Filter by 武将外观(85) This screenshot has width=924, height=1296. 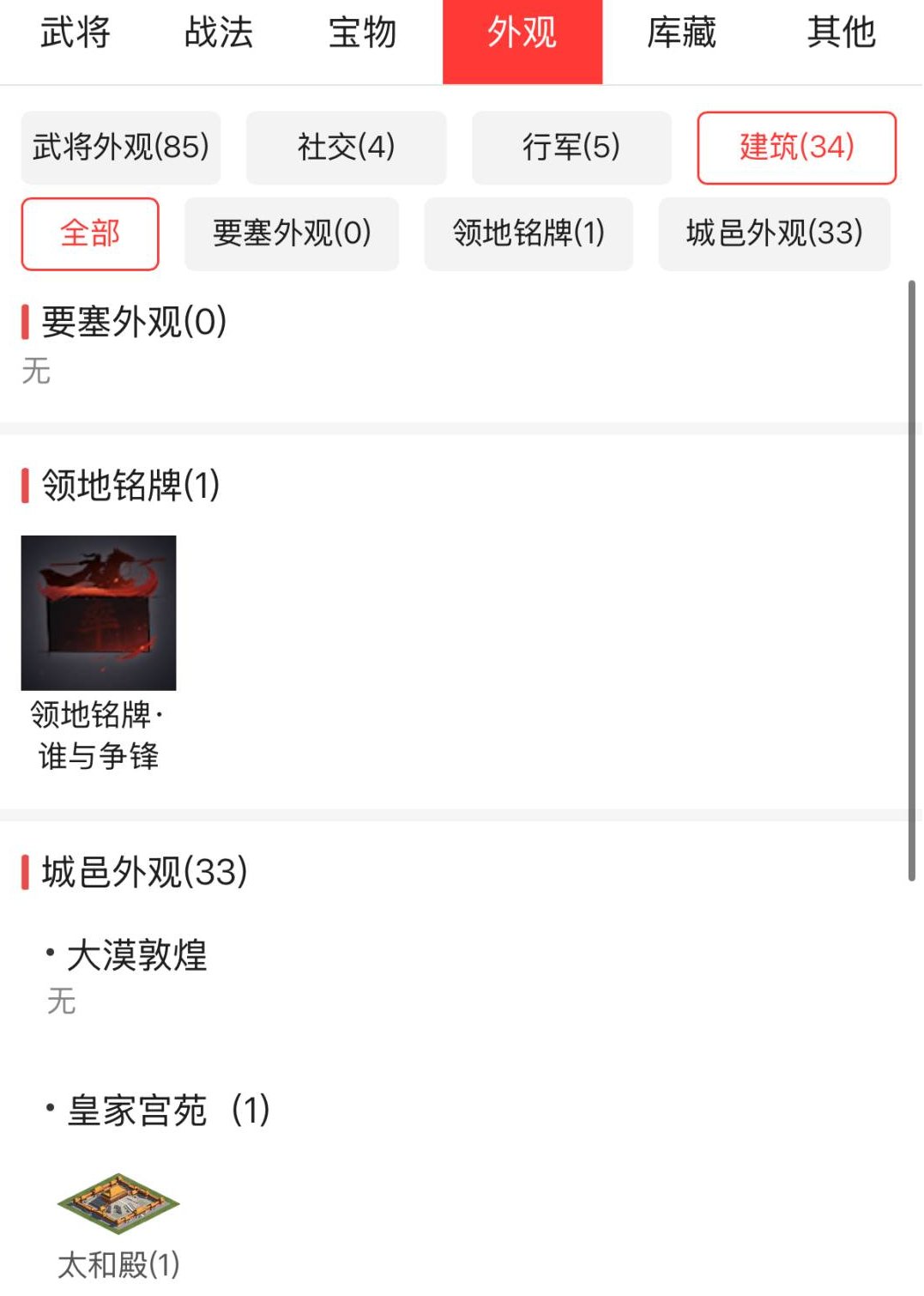coord(121,147)
